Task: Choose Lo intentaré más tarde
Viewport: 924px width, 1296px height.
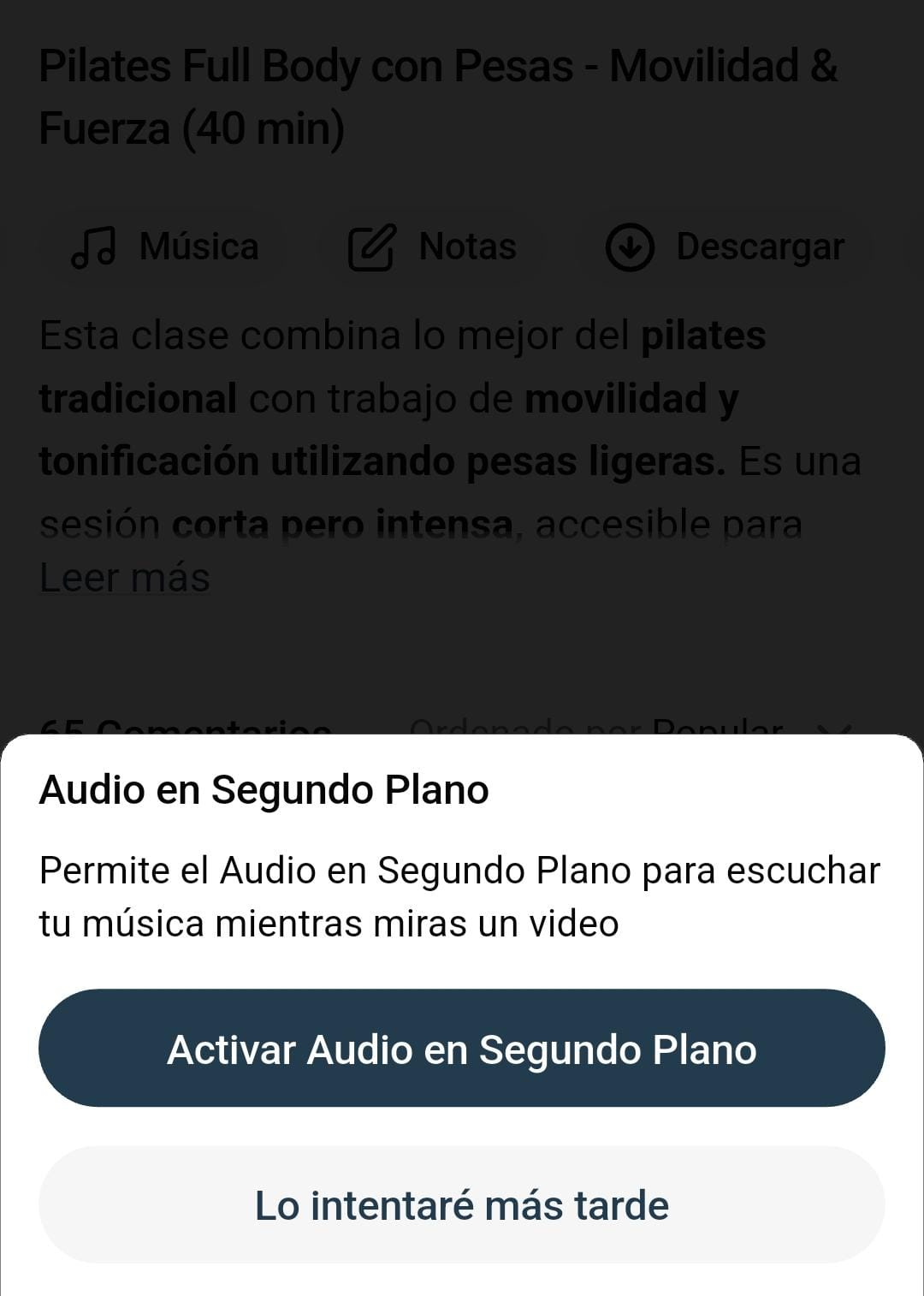Action: (x=462, y=1205)
